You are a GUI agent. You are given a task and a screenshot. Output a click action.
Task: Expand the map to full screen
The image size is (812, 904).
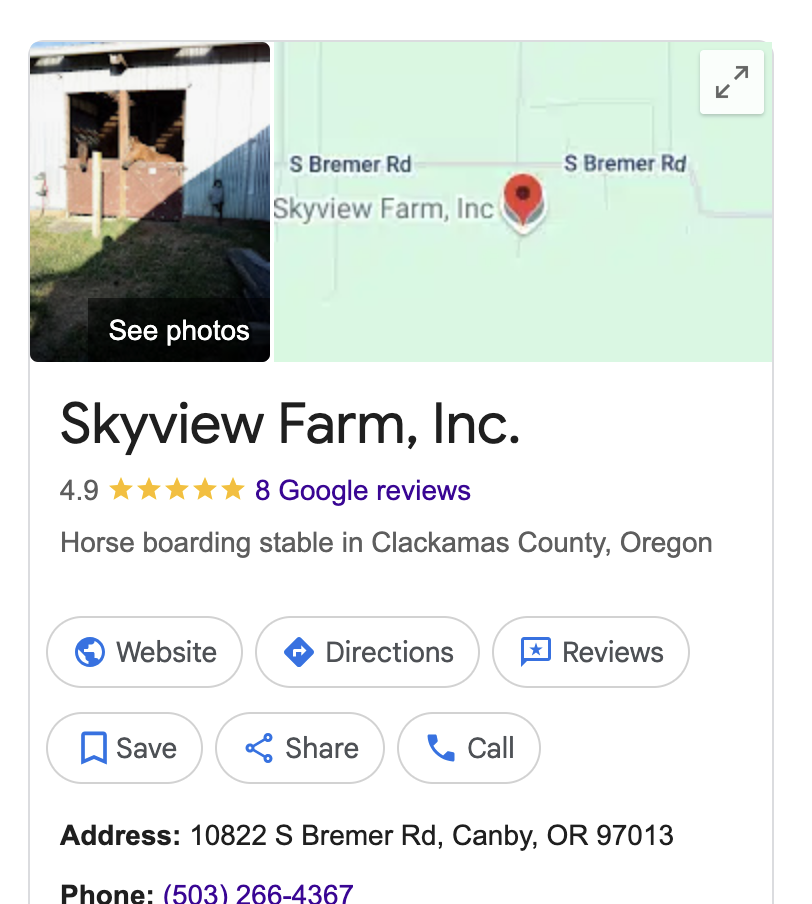(x=732, y=82)
